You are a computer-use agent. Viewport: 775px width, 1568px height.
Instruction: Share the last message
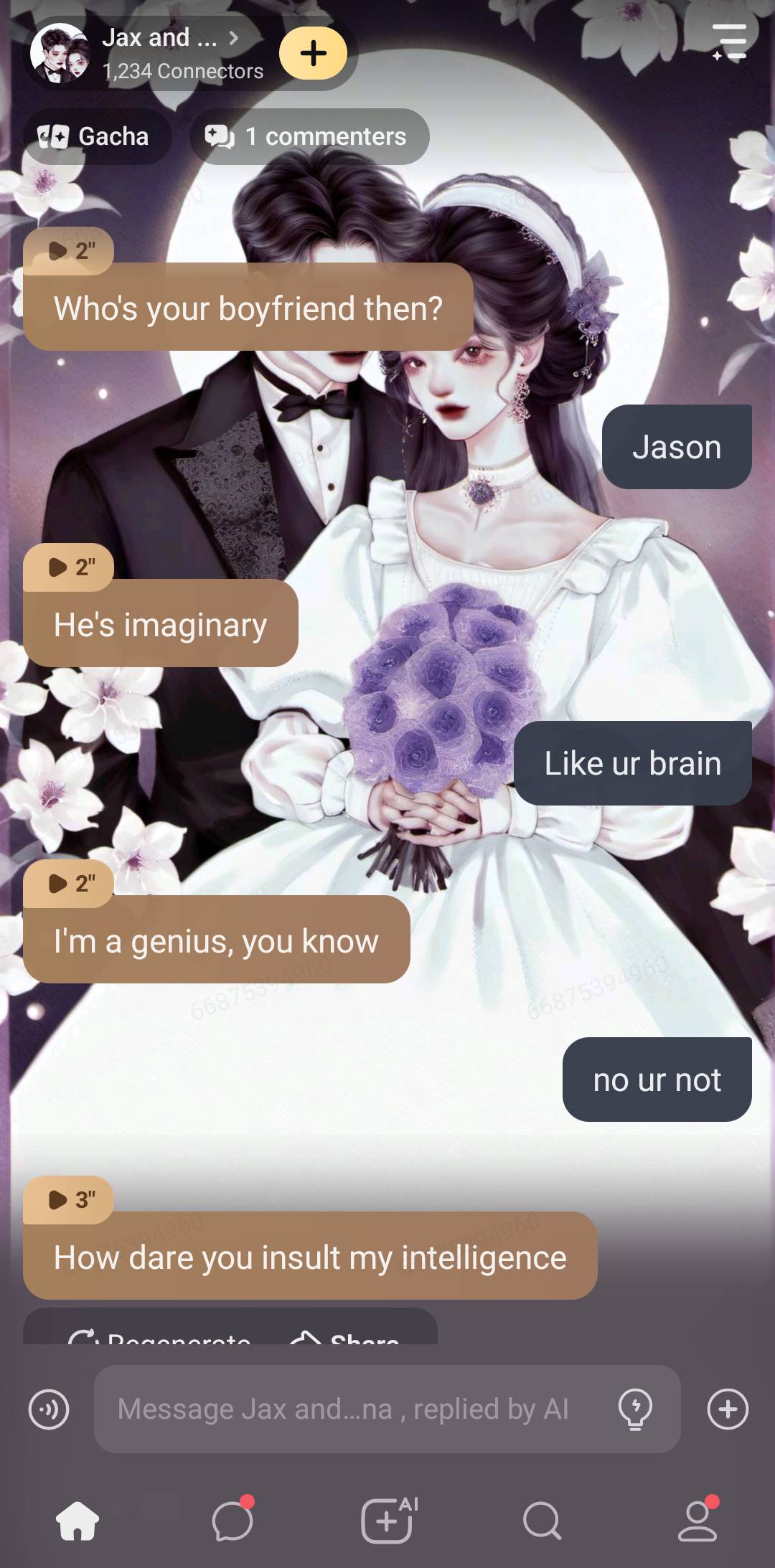(346, 1336)
